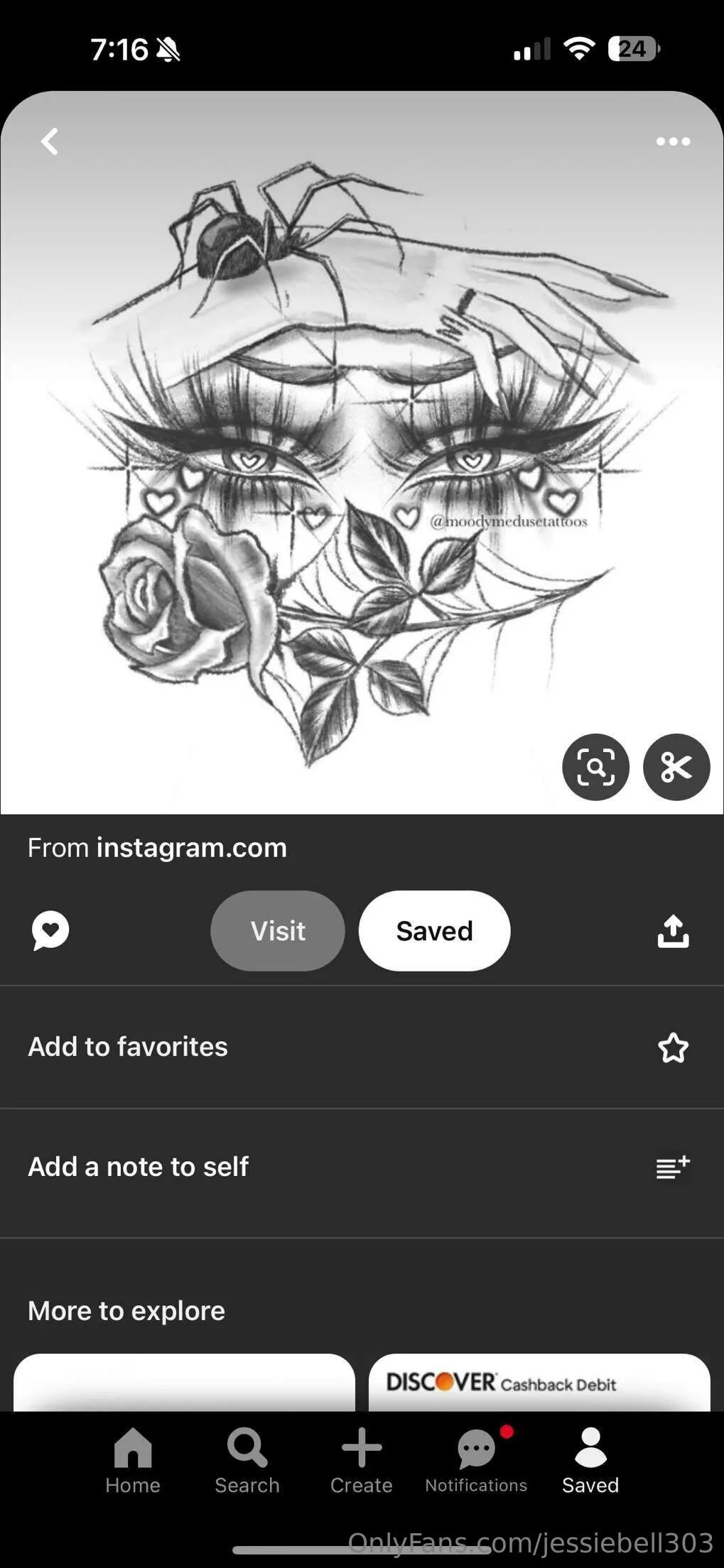React to the pin with heart icon
This screenshot has height=1568, width=724.
(x=50, y=930)
